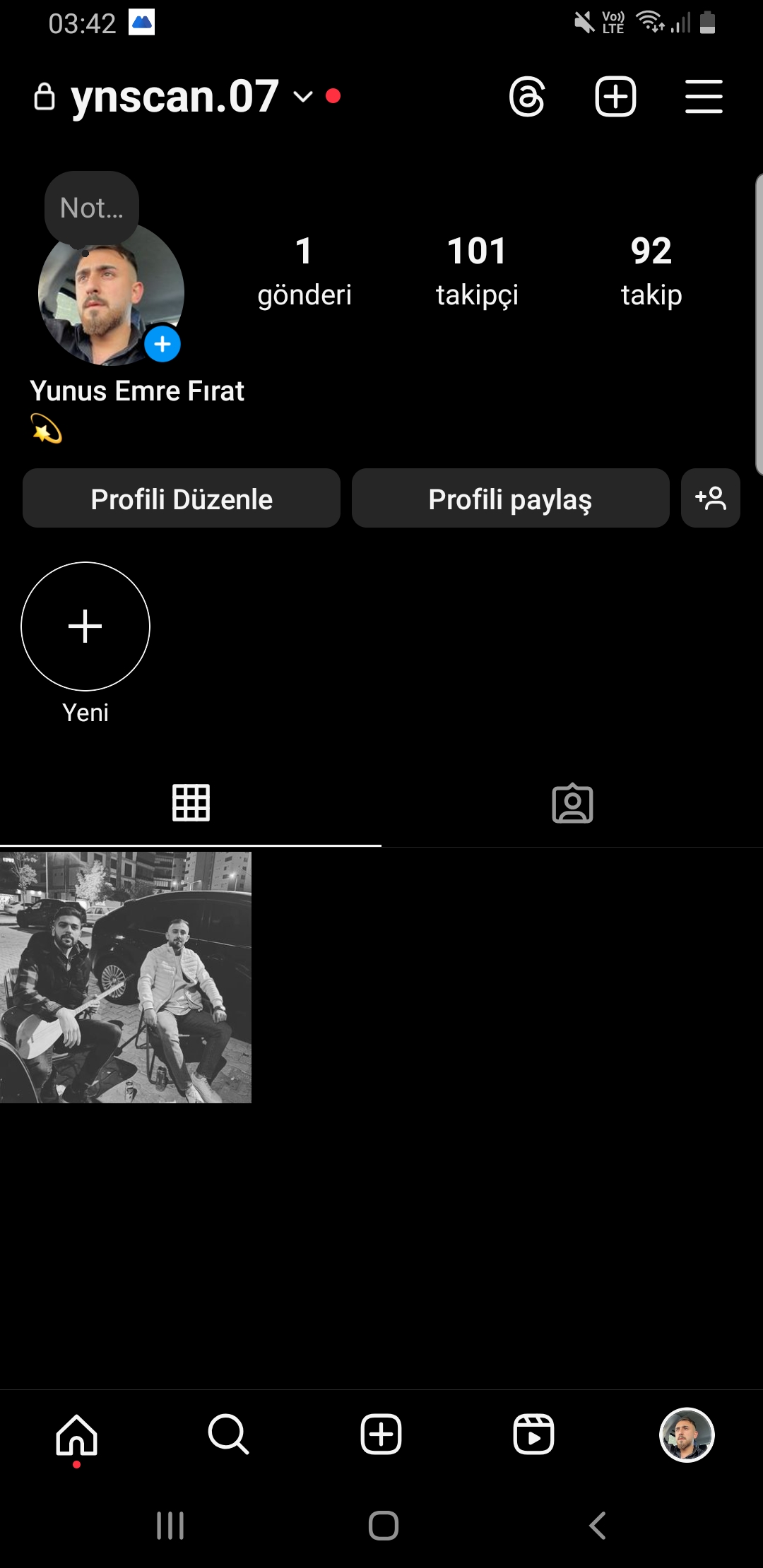Open the Threads icon in the header
Viewport: 763px width, 1568px height.
[x=527, y=97]
